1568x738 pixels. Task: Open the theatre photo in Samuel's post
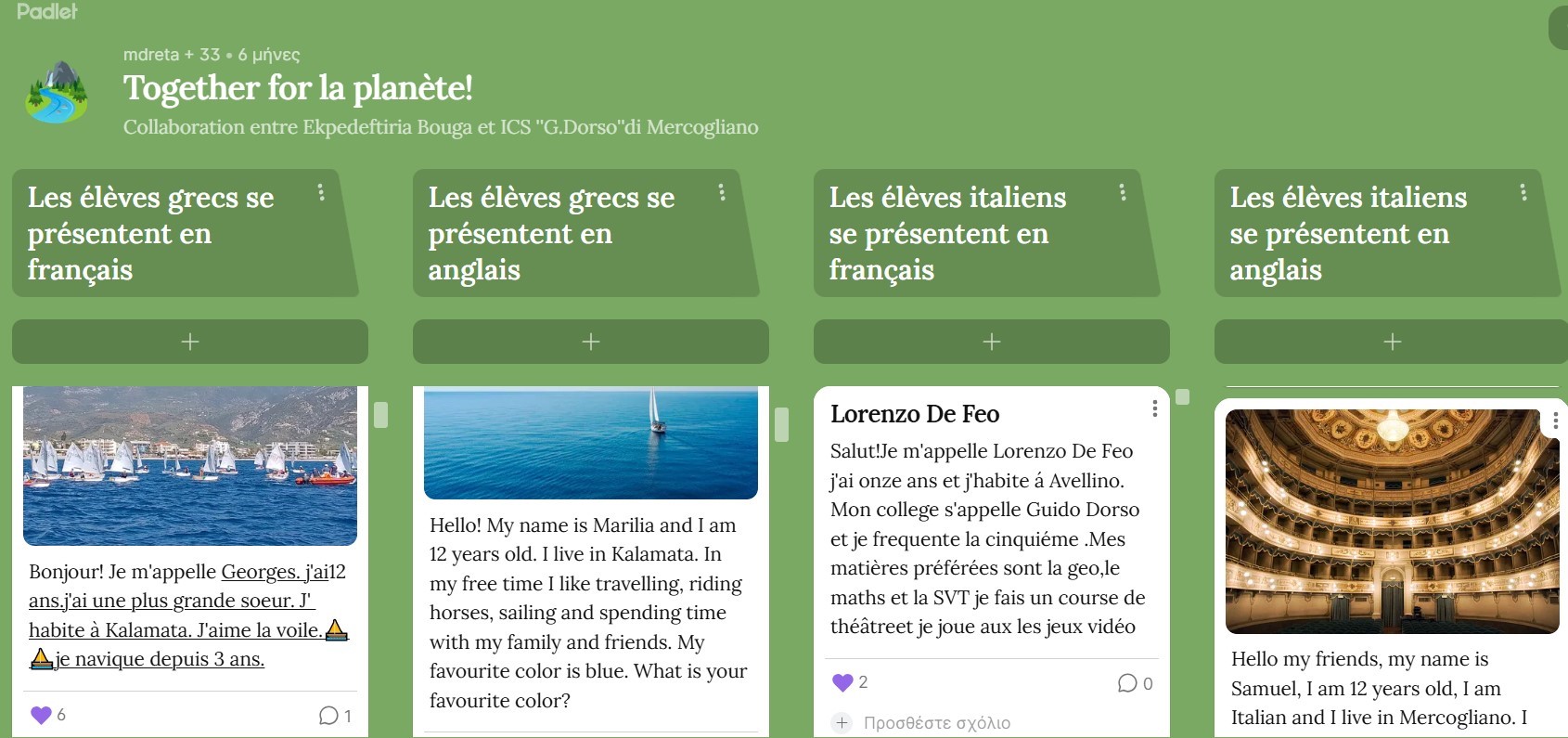1391,521
